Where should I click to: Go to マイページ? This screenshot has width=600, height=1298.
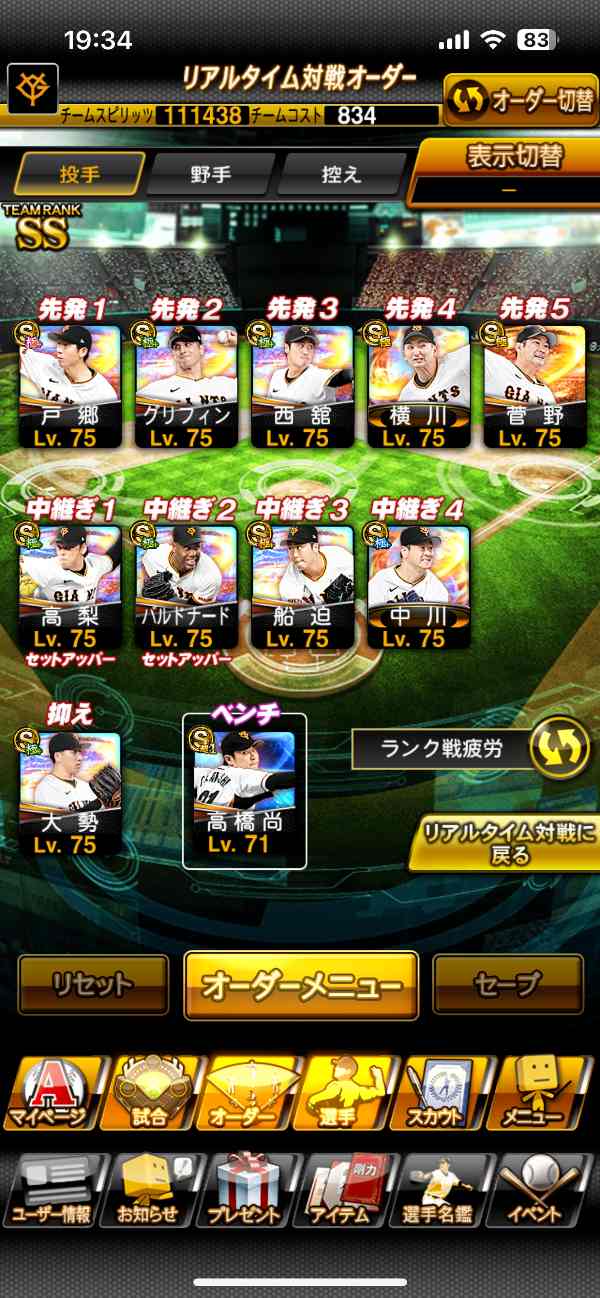(56, 1093)
